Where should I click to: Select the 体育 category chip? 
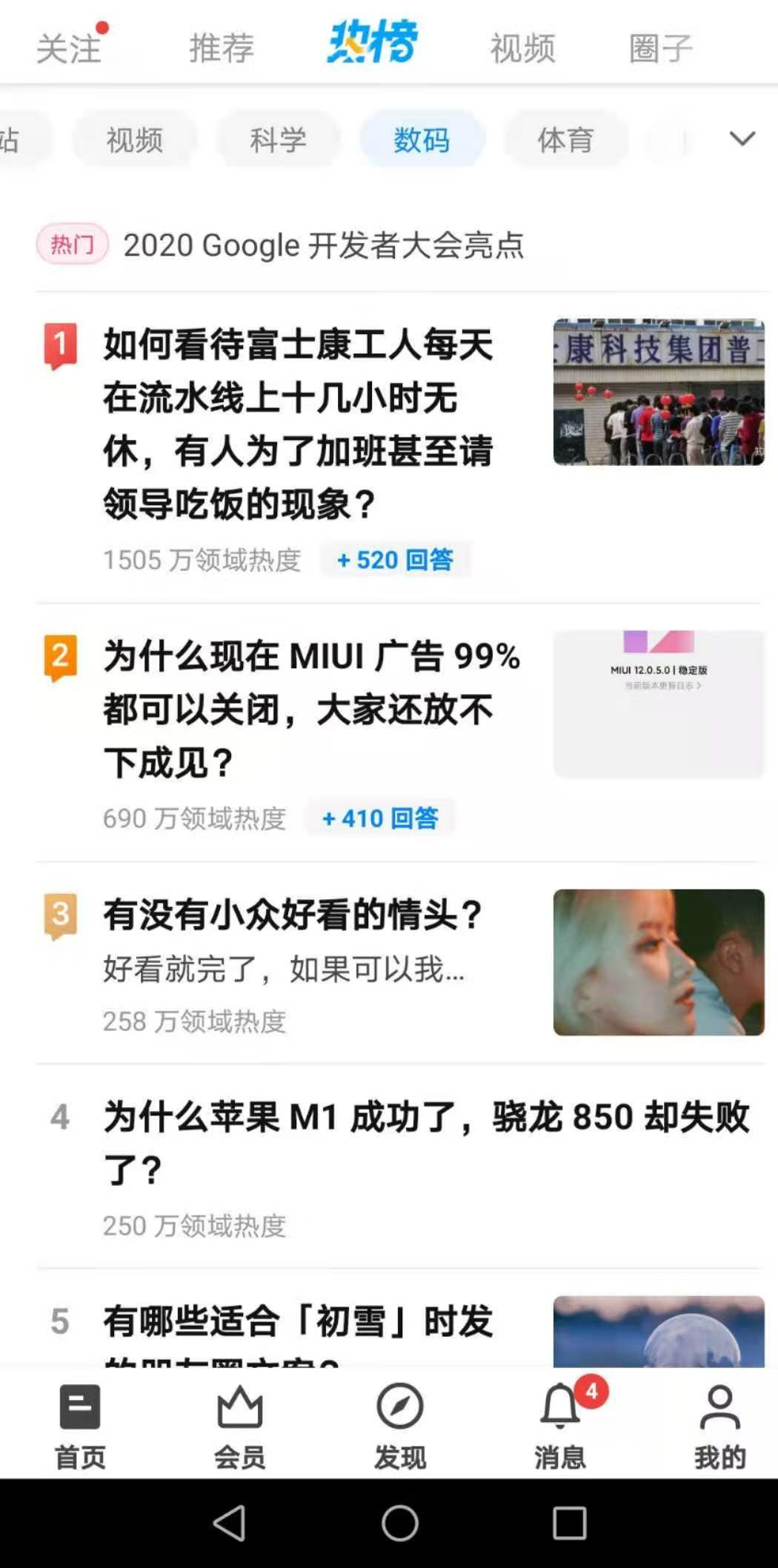point(565,139)
